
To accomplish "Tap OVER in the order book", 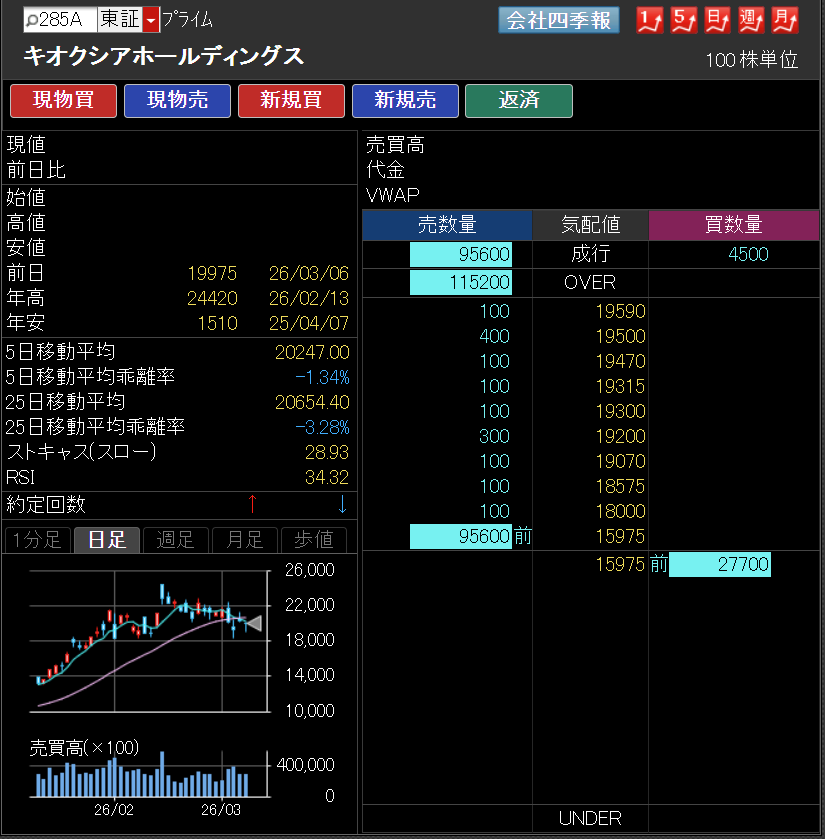I will point(590,282).
